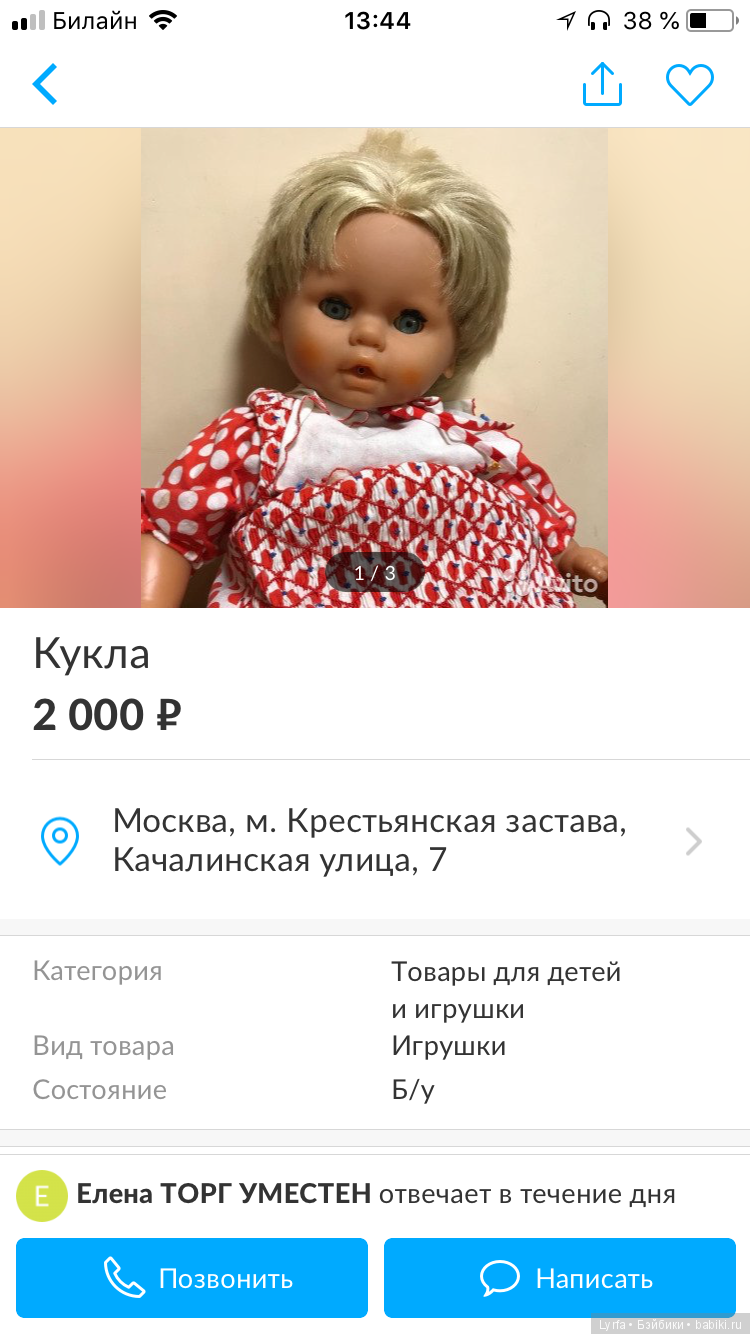Tap the Позвонить button
The height and width of the screenshot is (1334, 750).
[x=192, y=1277]
